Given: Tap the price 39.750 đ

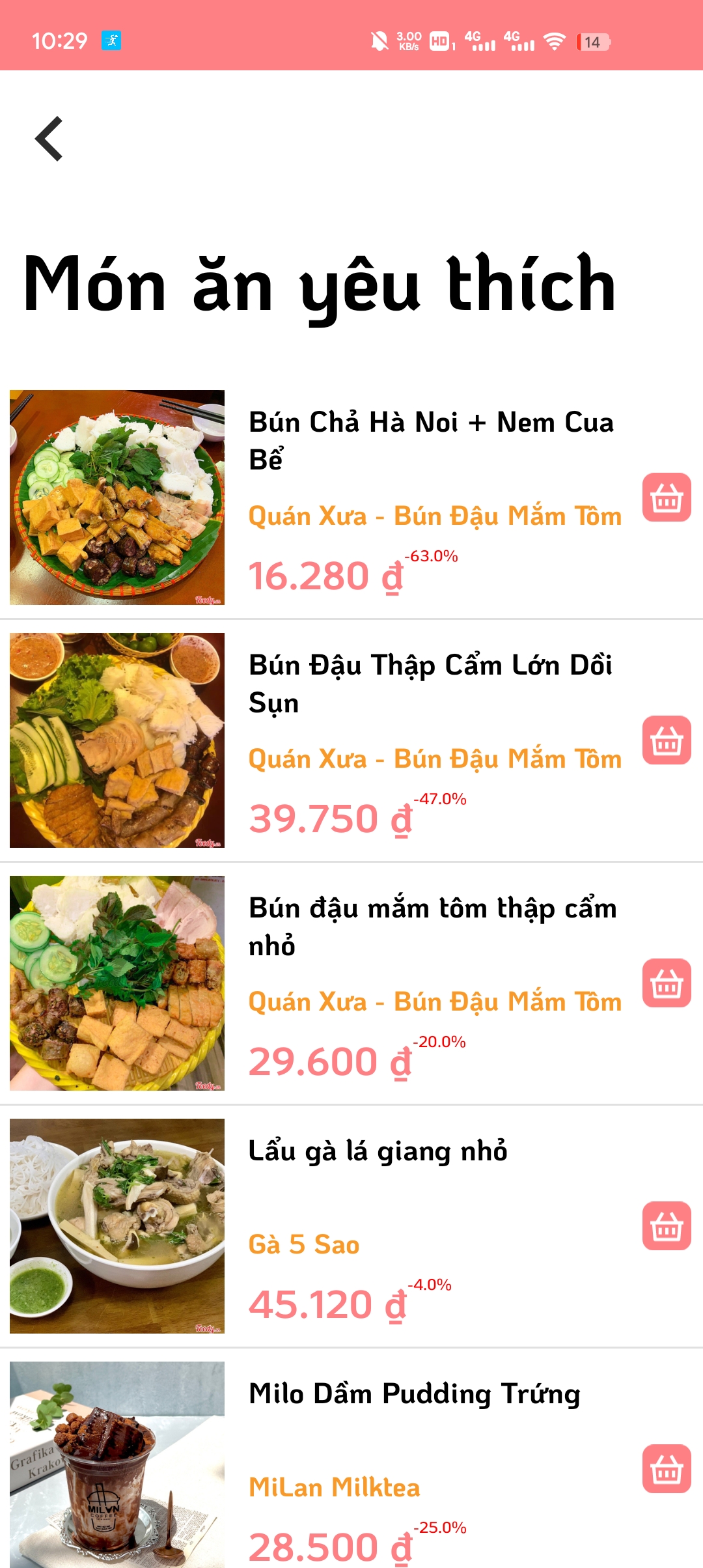Looking at the screenshot, I should click(x=329, y=818).
